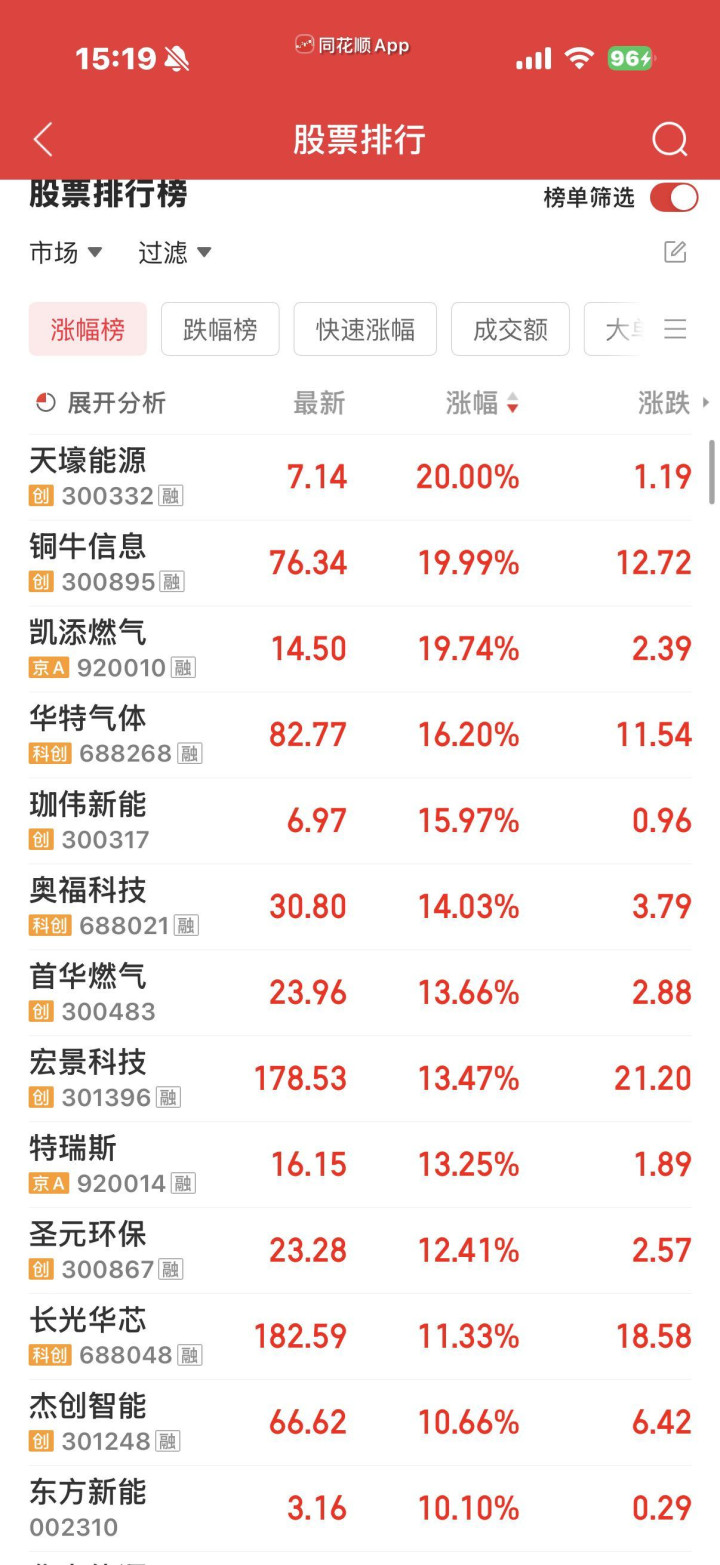Go back using the top arrow
The image size is (720, 1565).
pos(43,140)
